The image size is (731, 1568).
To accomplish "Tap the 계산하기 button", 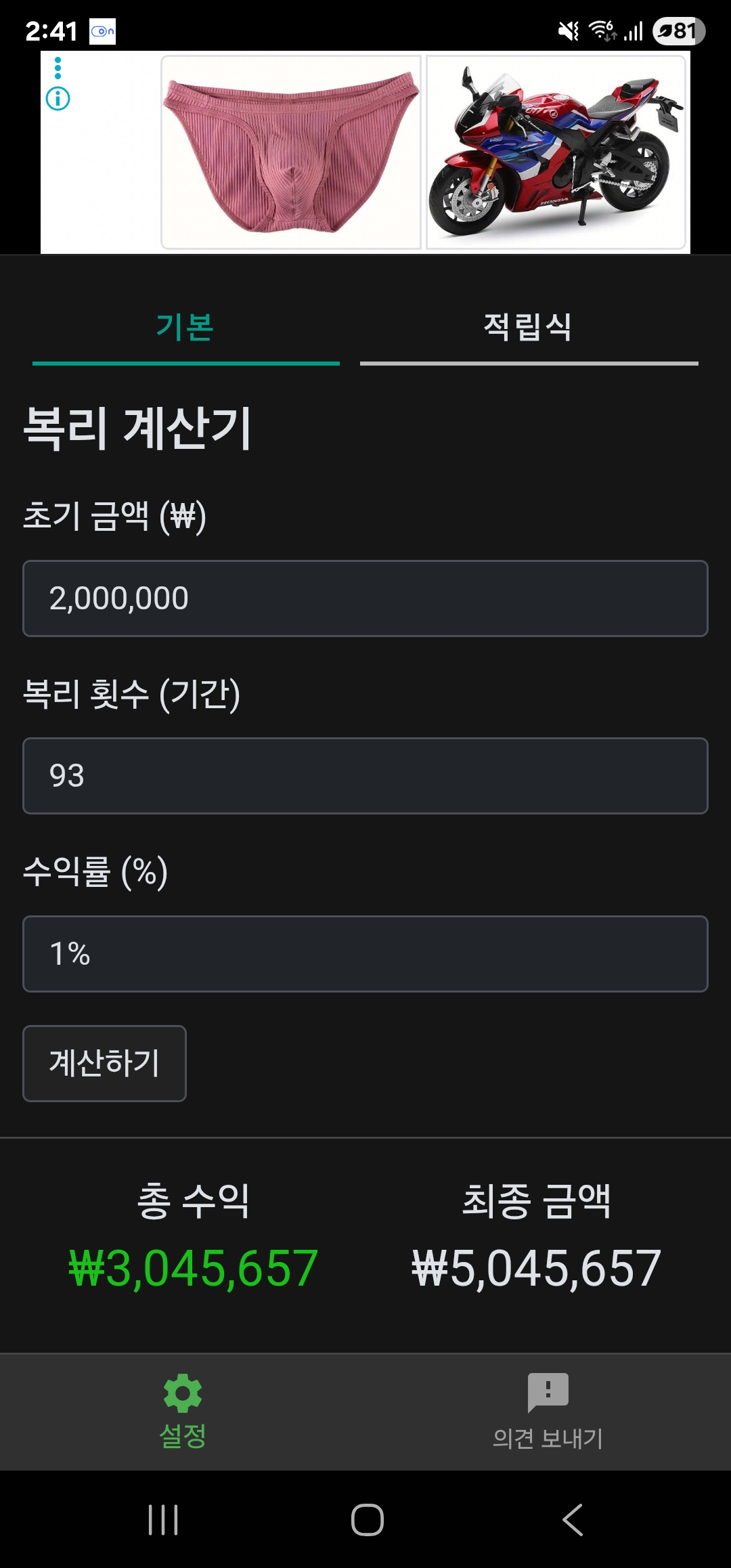I will coord(104,1064).
